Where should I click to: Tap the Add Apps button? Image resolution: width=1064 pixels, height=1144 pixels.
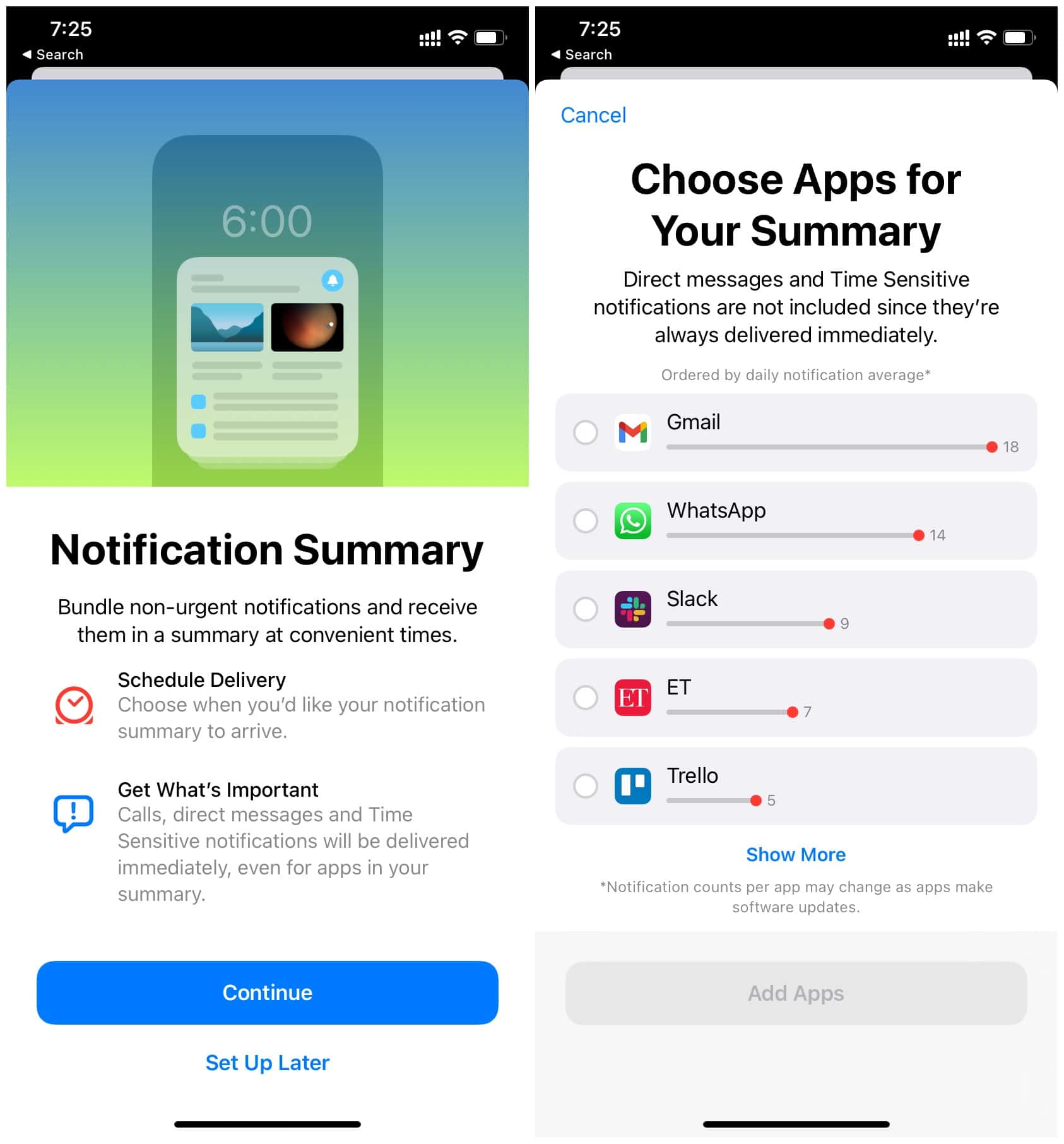click(795, 993)
